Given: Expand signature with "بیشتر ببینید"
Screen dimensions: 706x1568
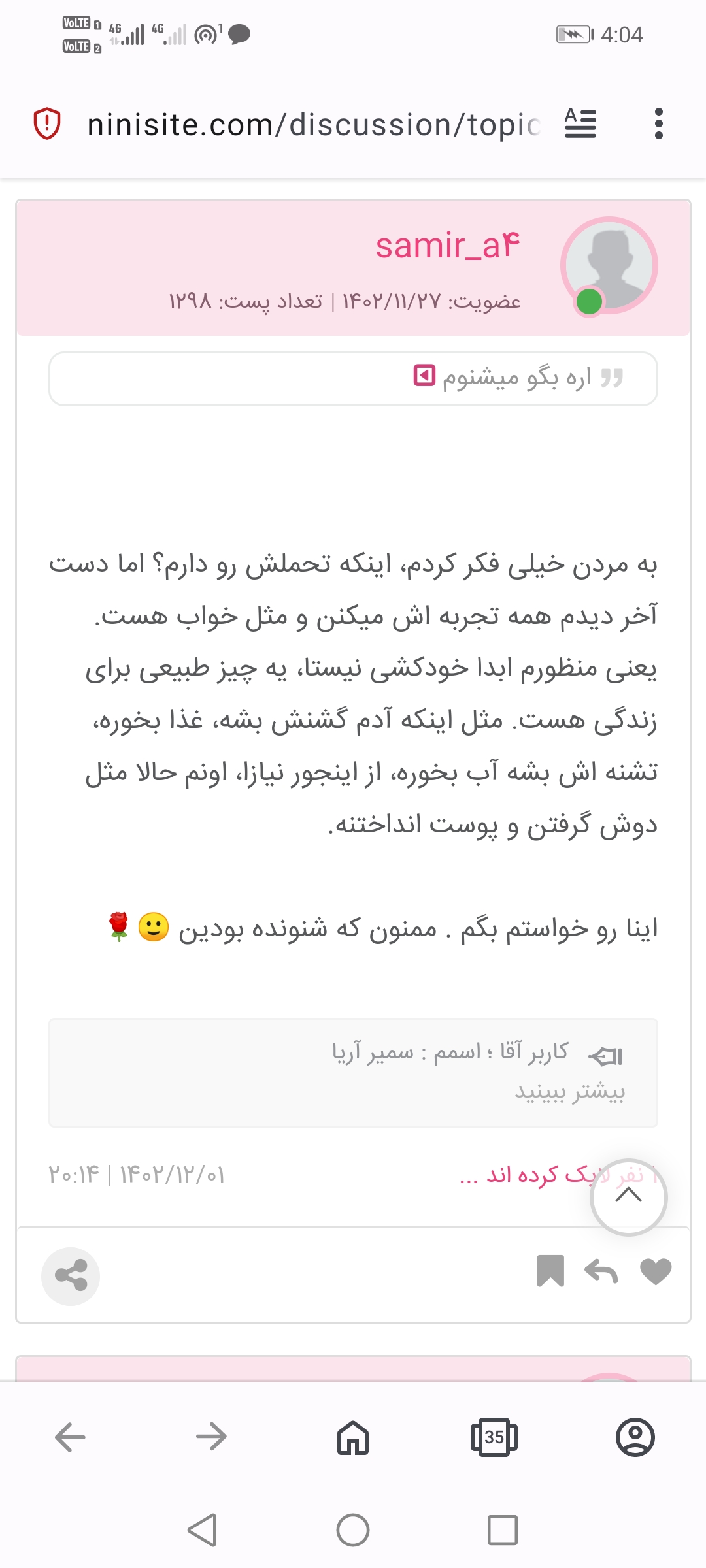Looking at the screenshot, I should 569,1092.
